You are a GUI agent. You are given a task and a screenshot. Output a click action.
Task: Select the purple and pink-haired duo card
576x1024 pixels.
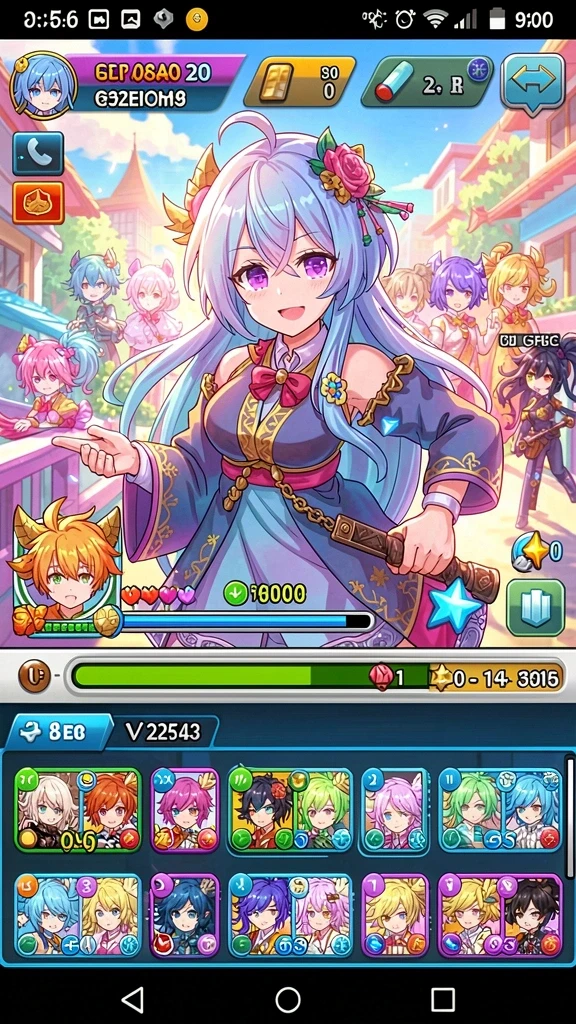point(291,916)
